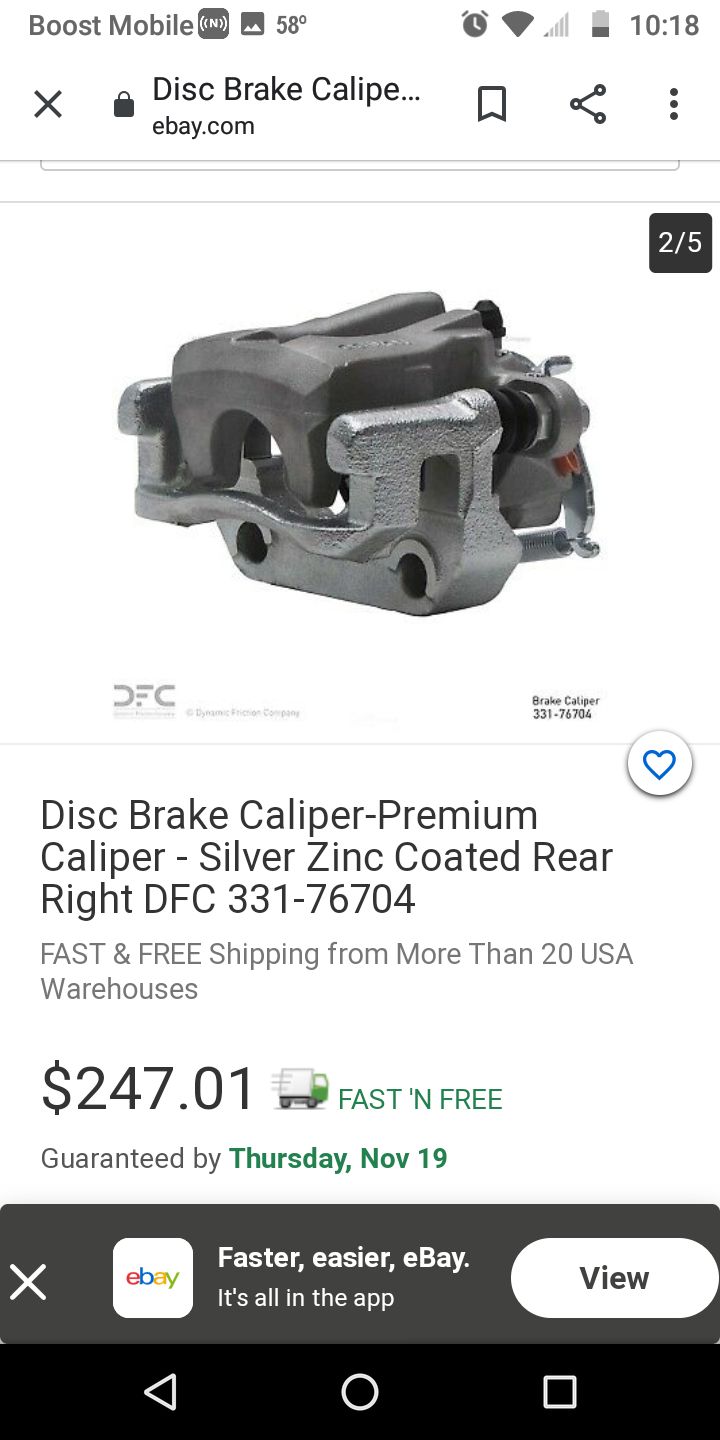The width and height of the screenshot is (720, 1440).
Task: Dismiss the eBay app banner
Action: [x=28, y=1282]
